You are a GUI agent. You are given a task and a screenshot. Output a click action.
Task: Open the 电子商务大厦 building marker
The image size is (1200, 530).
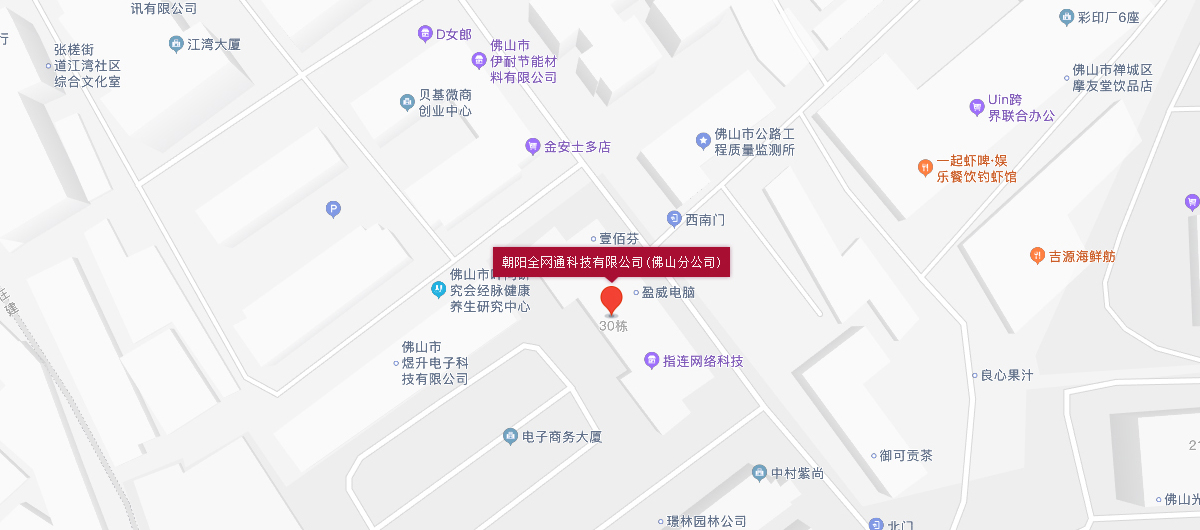(x=510, y=437)
